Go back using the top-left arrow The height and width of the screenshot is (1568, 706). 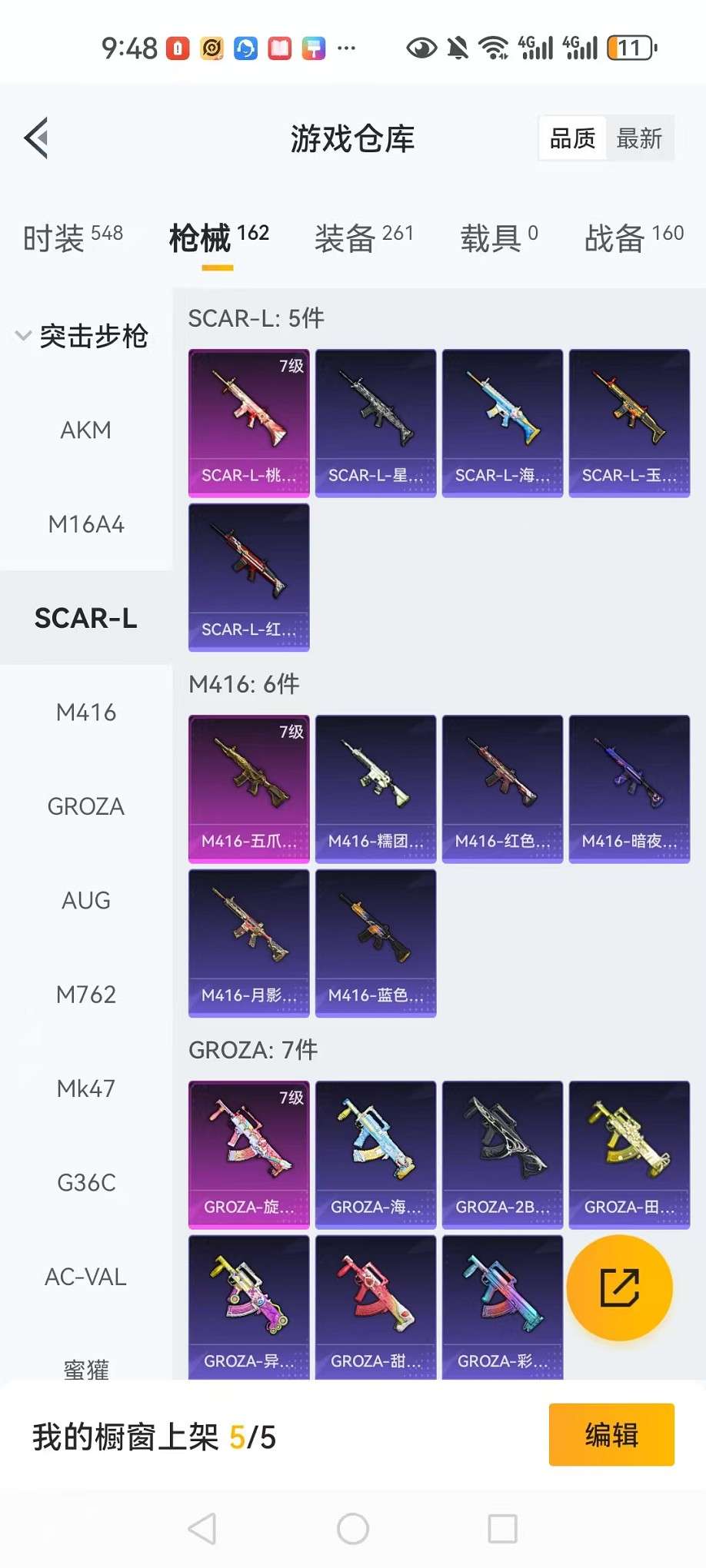point(37,138)
